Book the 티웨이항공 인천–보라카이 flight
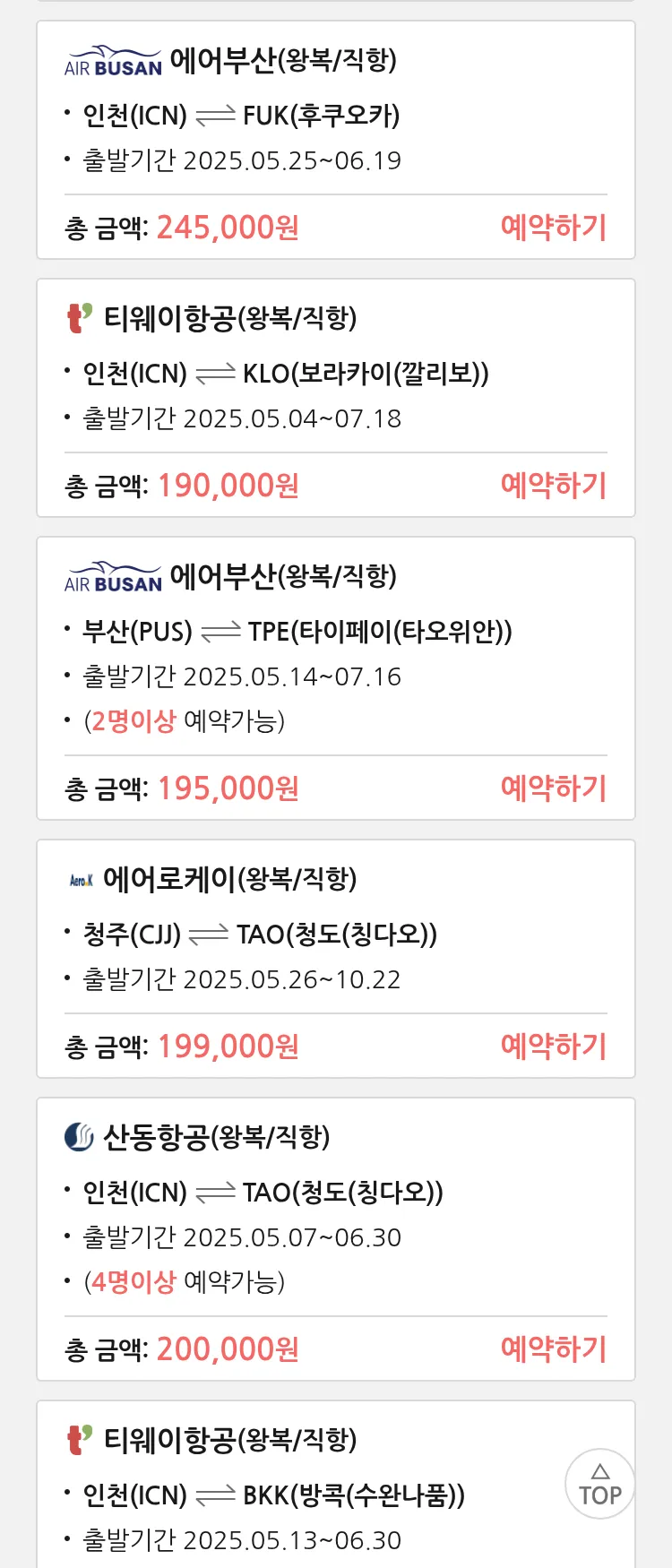The width and height of the screenshot is (672, 1568). pos(553,486)
